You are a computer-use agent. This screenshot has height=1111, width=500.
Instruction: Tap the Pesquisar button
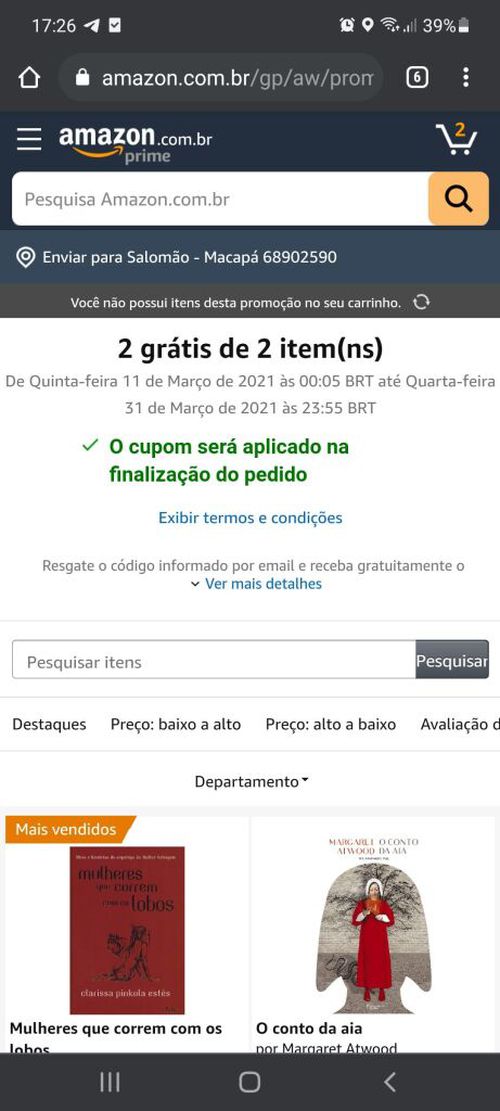(x=452, y=660)
